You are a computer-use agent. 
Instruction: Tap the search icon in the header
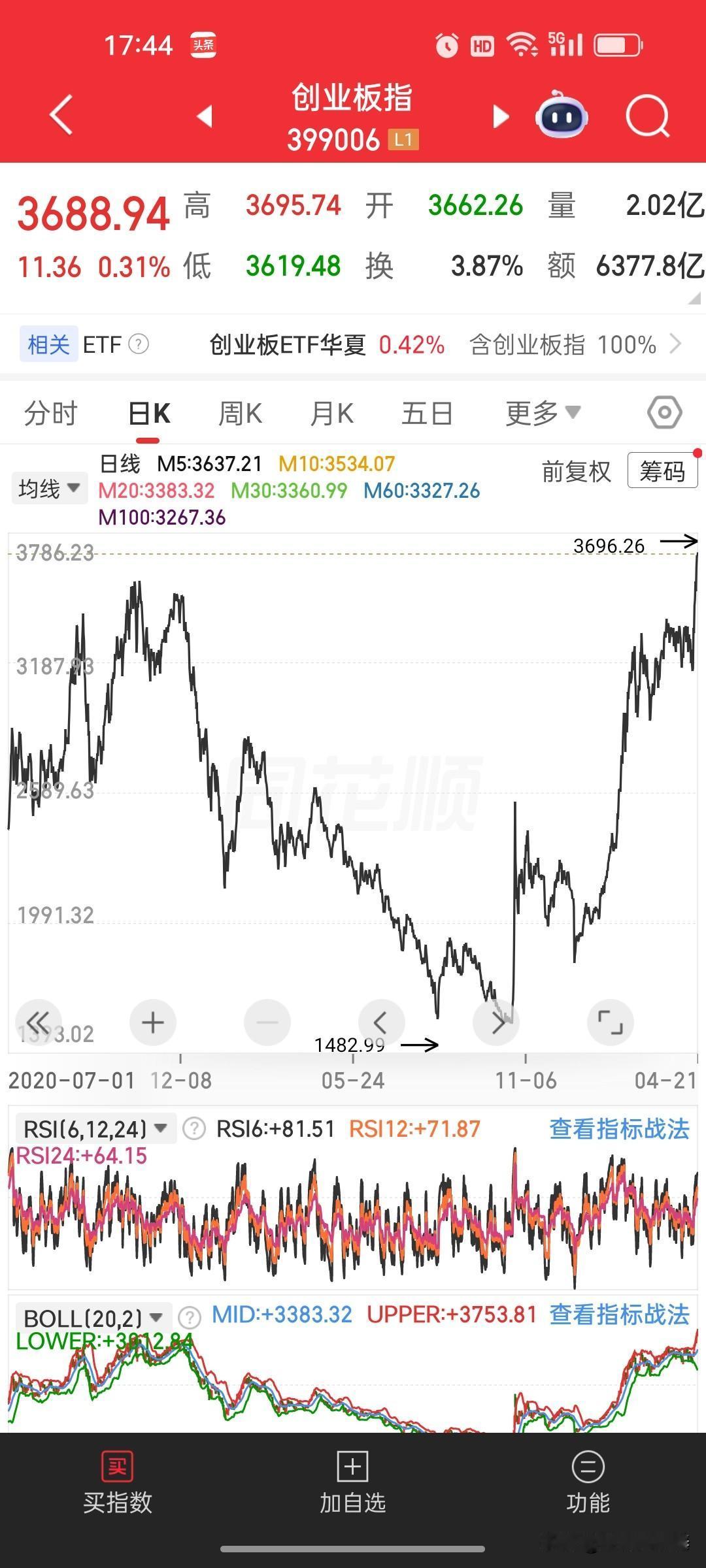click(646, 115)
